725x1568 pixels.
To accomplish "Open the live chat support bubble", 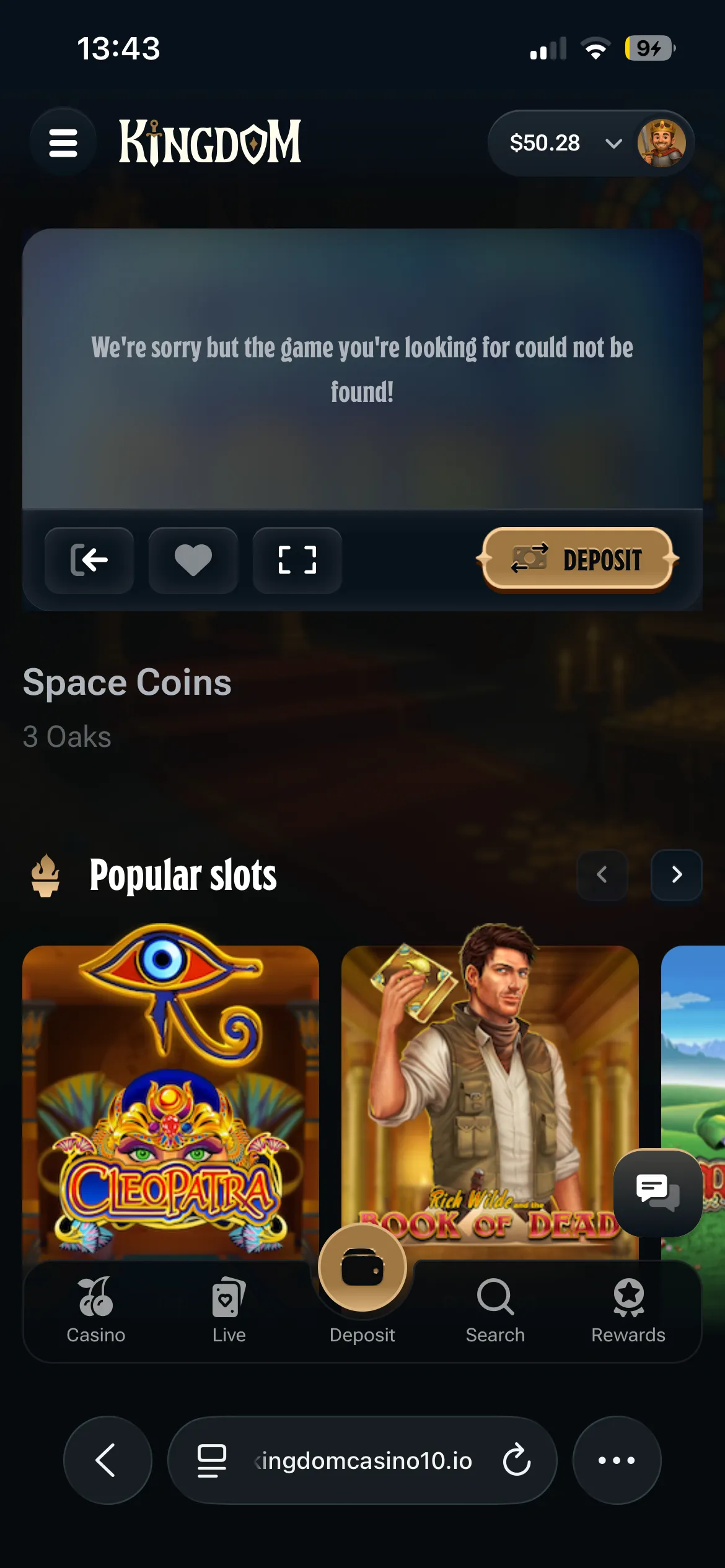I will click(x=657, y=1192).
